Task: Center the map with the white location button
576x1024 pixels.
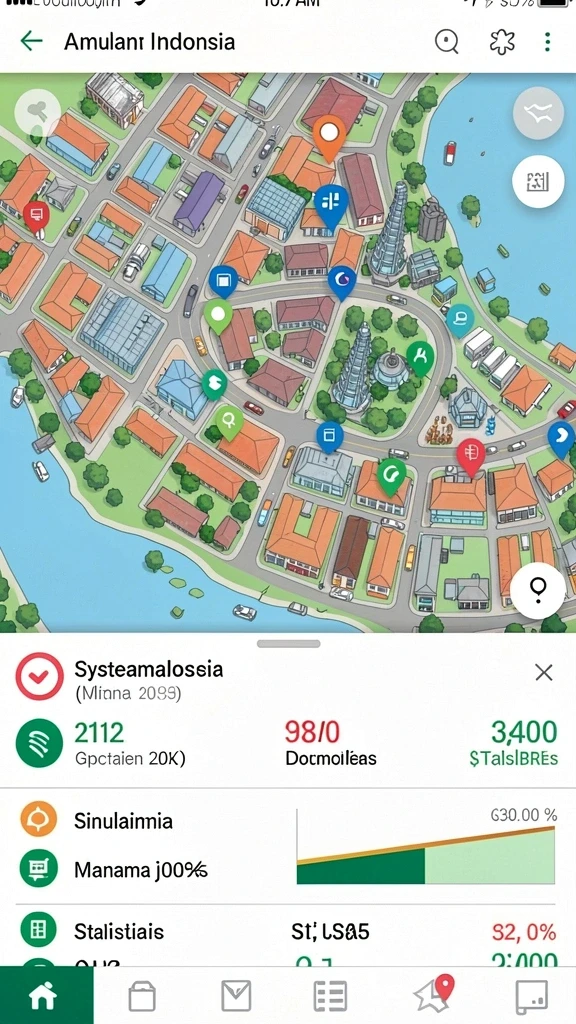Action: point(538,591)
